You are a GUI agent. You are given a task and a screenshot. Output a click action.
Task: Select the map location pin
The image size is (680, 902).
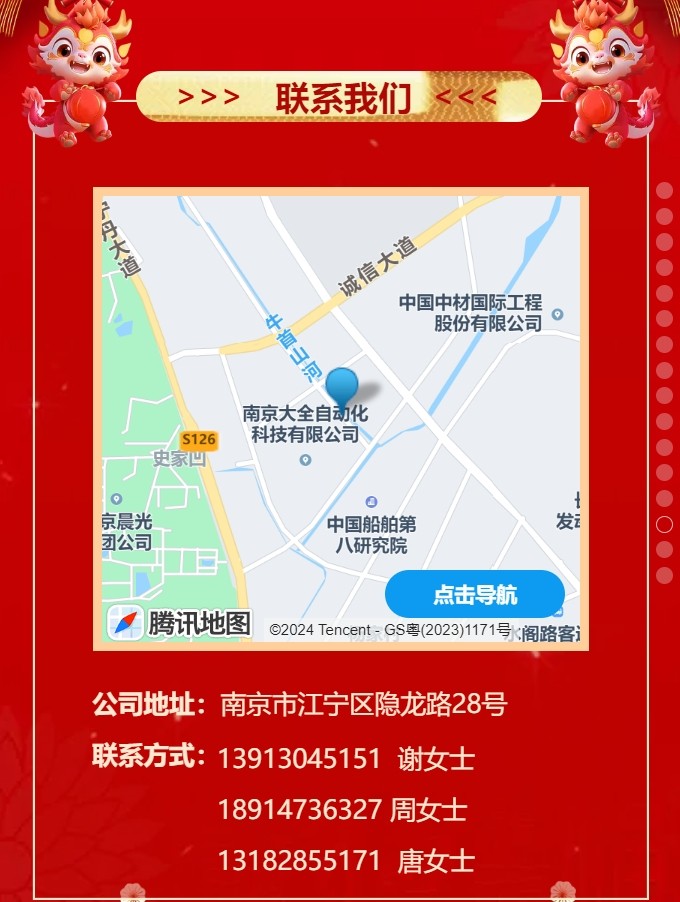(342, 387)
